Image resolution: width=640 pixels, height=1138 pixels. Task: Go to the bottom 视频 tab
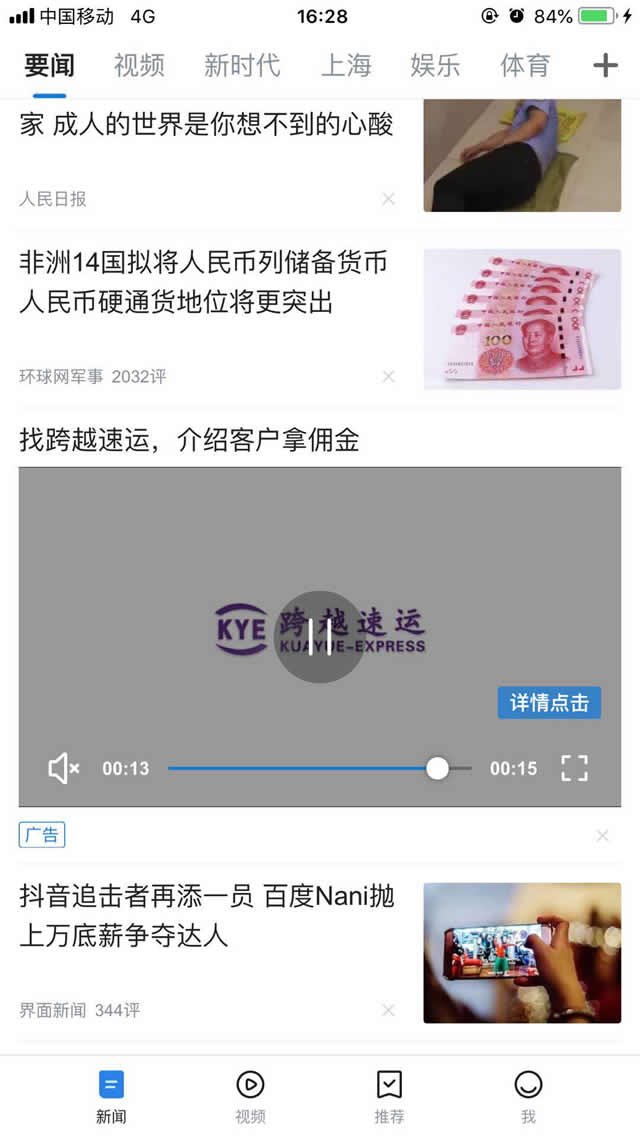(x=250, y=1096)
